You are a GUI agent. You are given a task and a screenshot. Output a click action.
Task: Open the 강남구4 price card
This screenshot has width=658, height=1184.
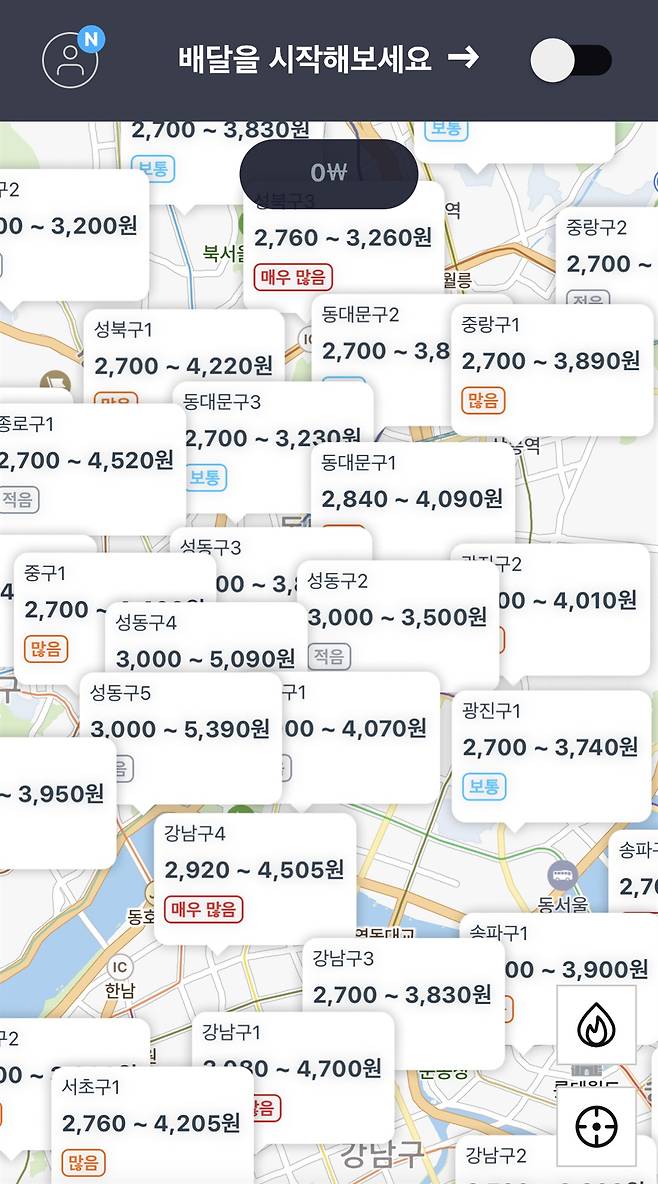click(x=255, y=875)
